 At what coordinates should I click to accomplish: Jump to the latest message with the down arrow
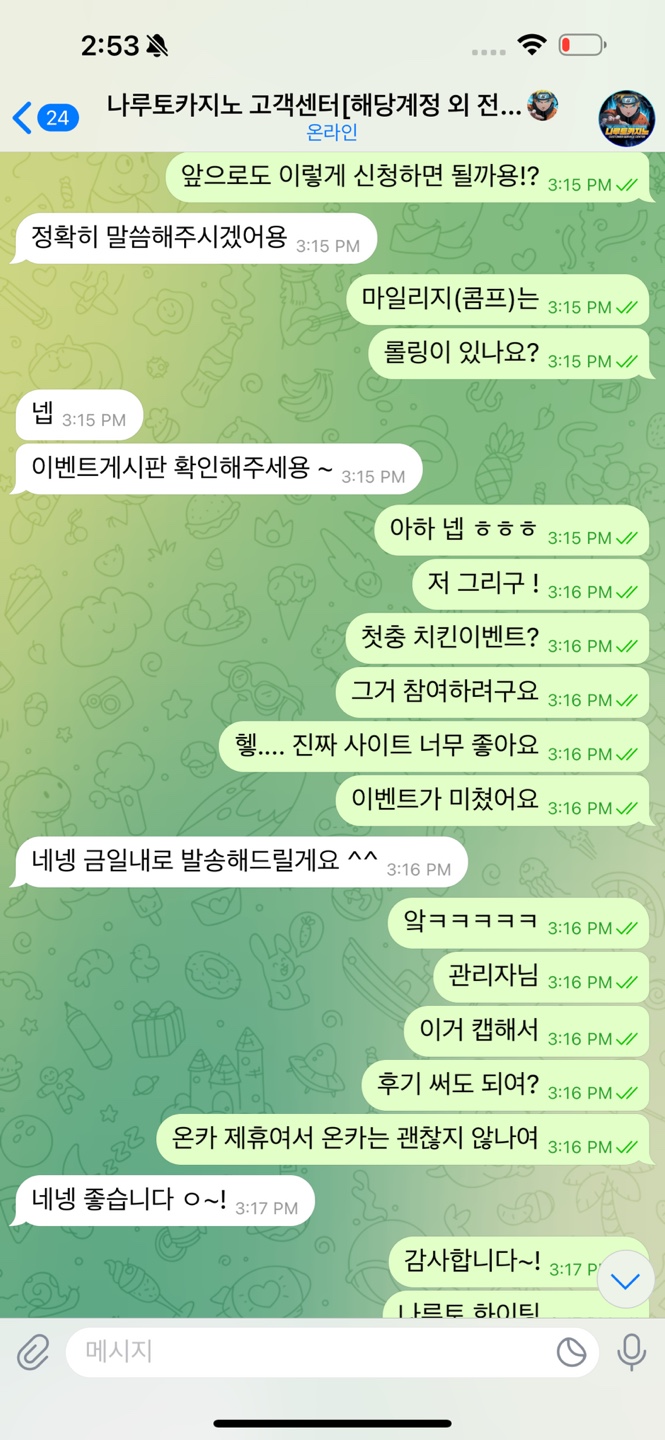pyautogui.click(x=626, y=1280)
